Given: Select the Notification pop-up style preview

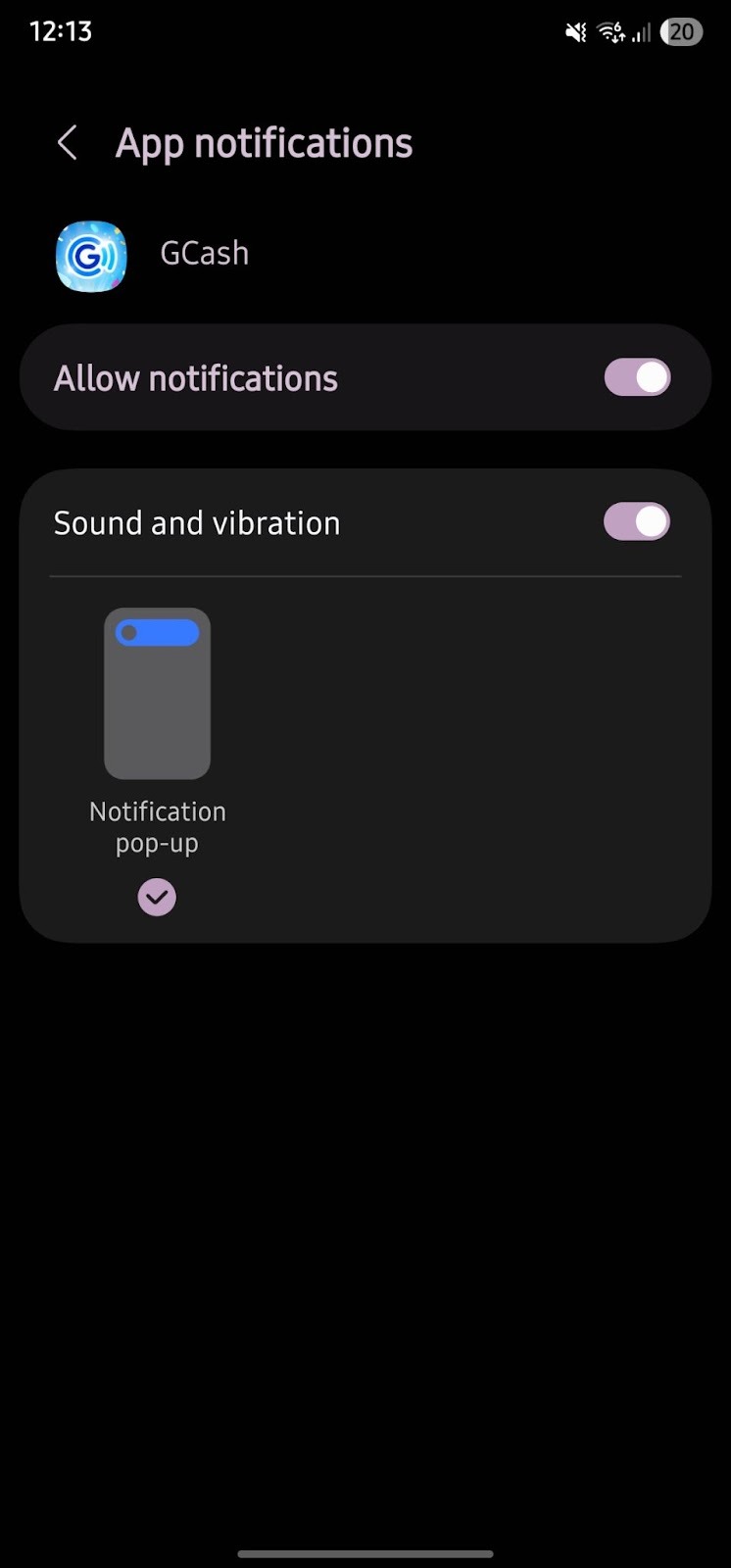Looking at the screenshot, I should pyautogui.click(x=157, y=693).
